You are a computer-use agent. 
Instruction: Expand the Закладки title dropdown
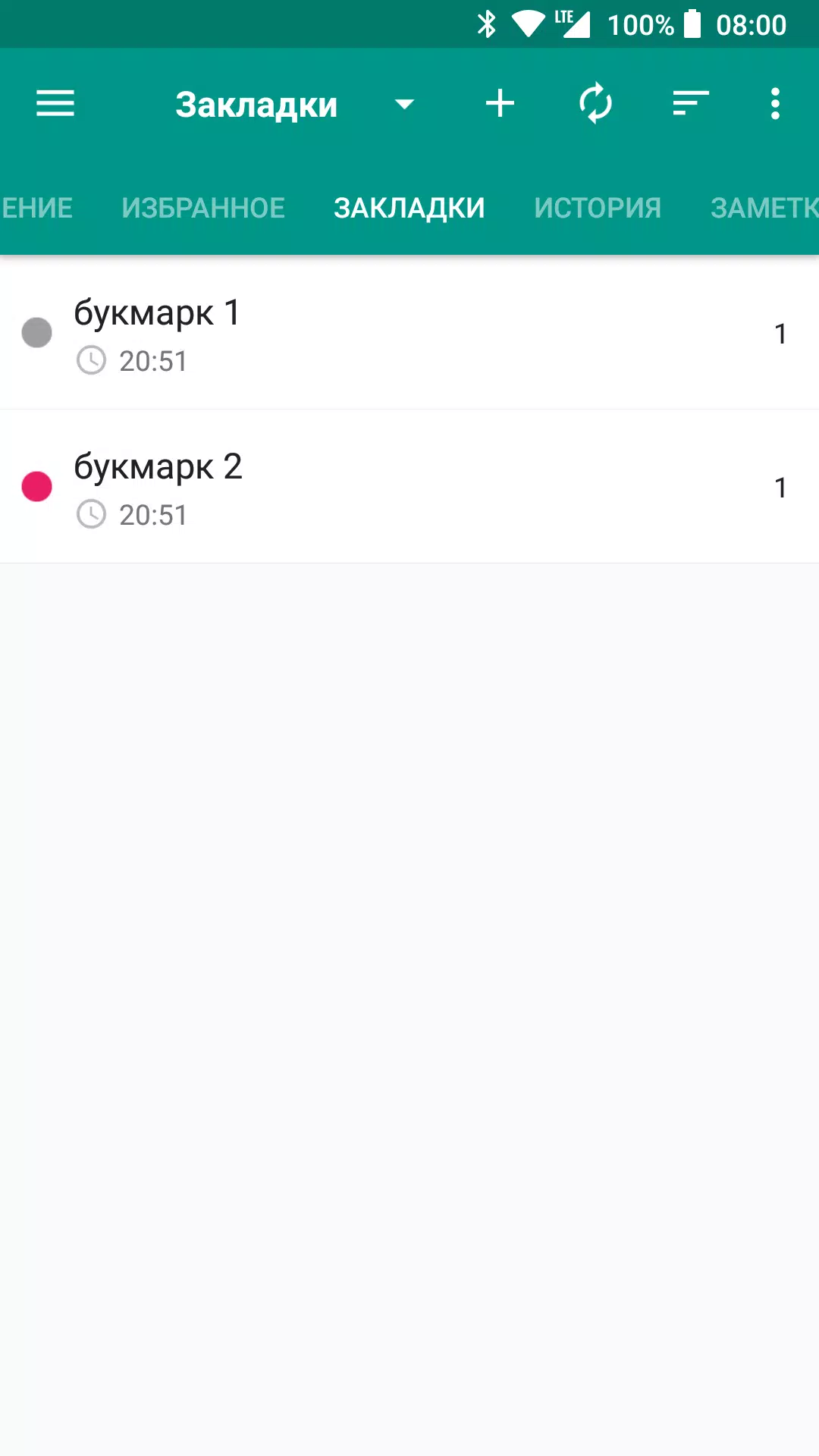(404, 104)
